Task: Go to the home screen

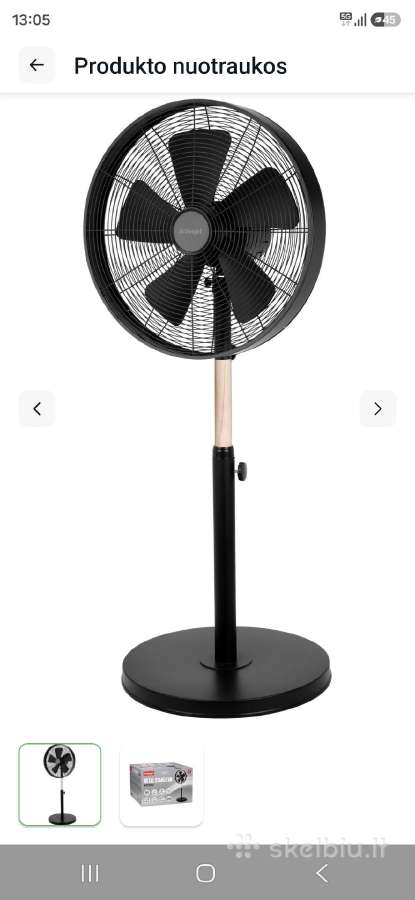Action: point(205,874)
